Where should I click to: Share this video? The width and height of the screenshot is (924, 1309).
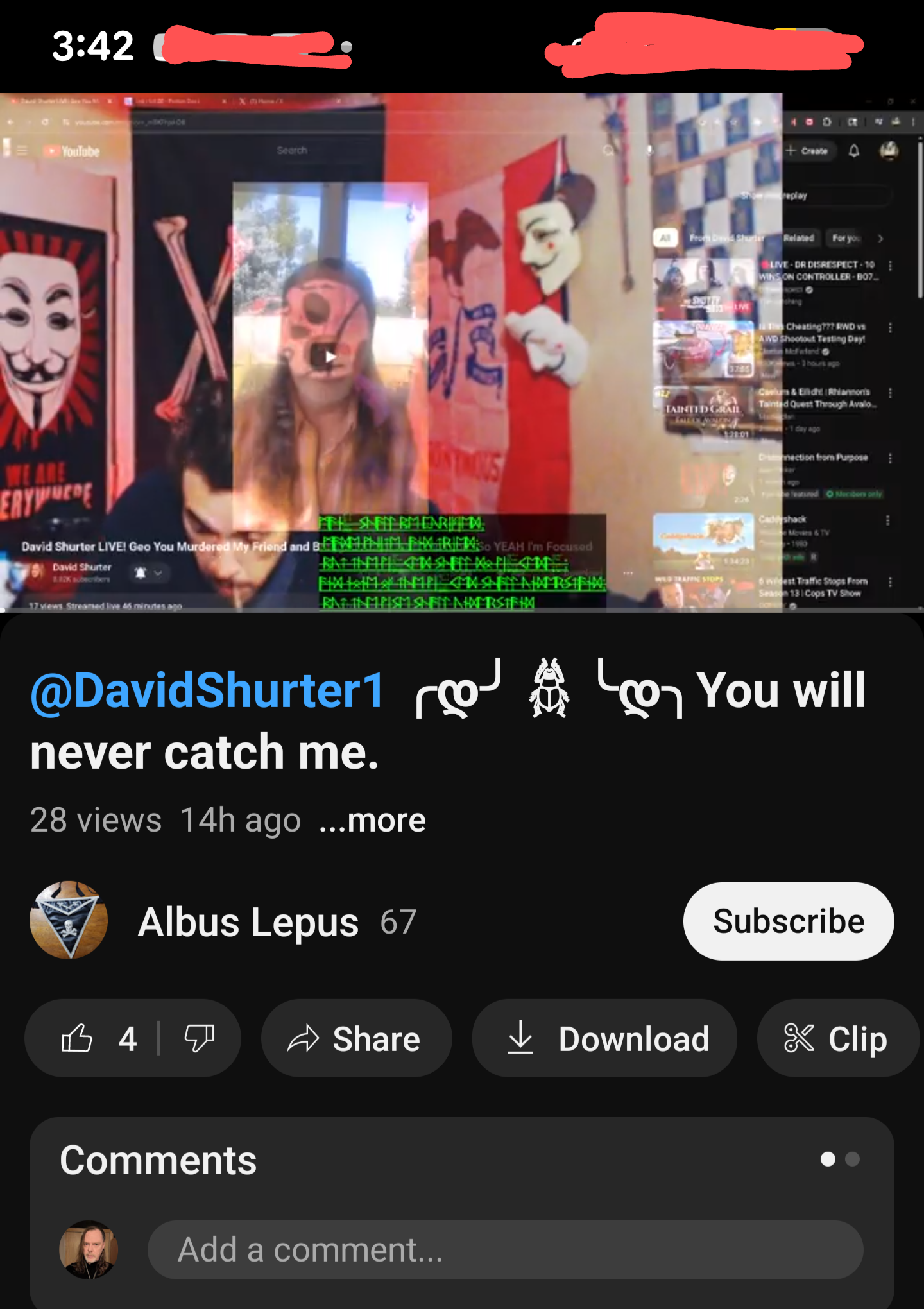pyautogui.click(x=355, y=1038)
